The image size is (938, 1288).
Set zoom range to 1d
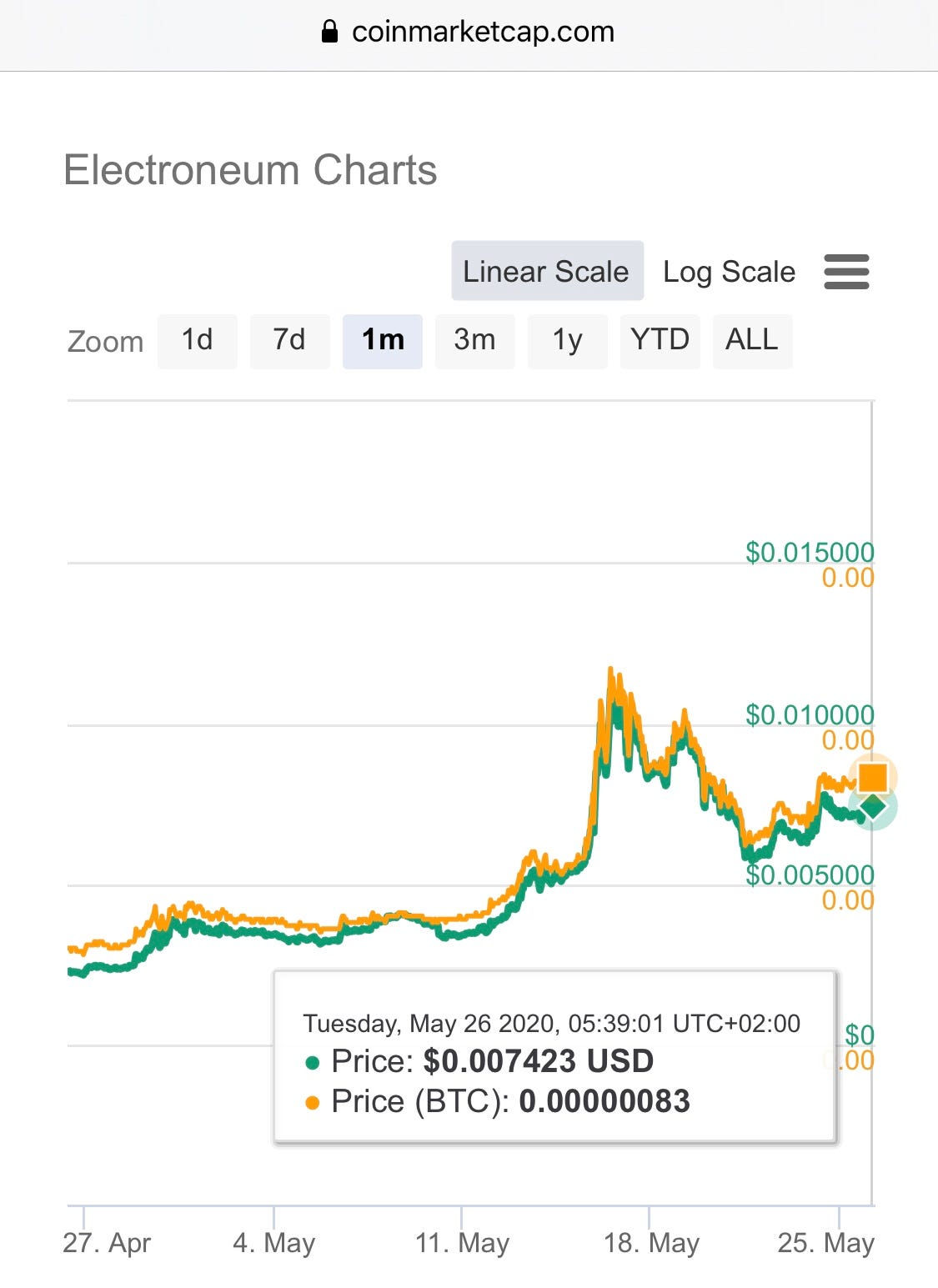click(x=197, y=340)
